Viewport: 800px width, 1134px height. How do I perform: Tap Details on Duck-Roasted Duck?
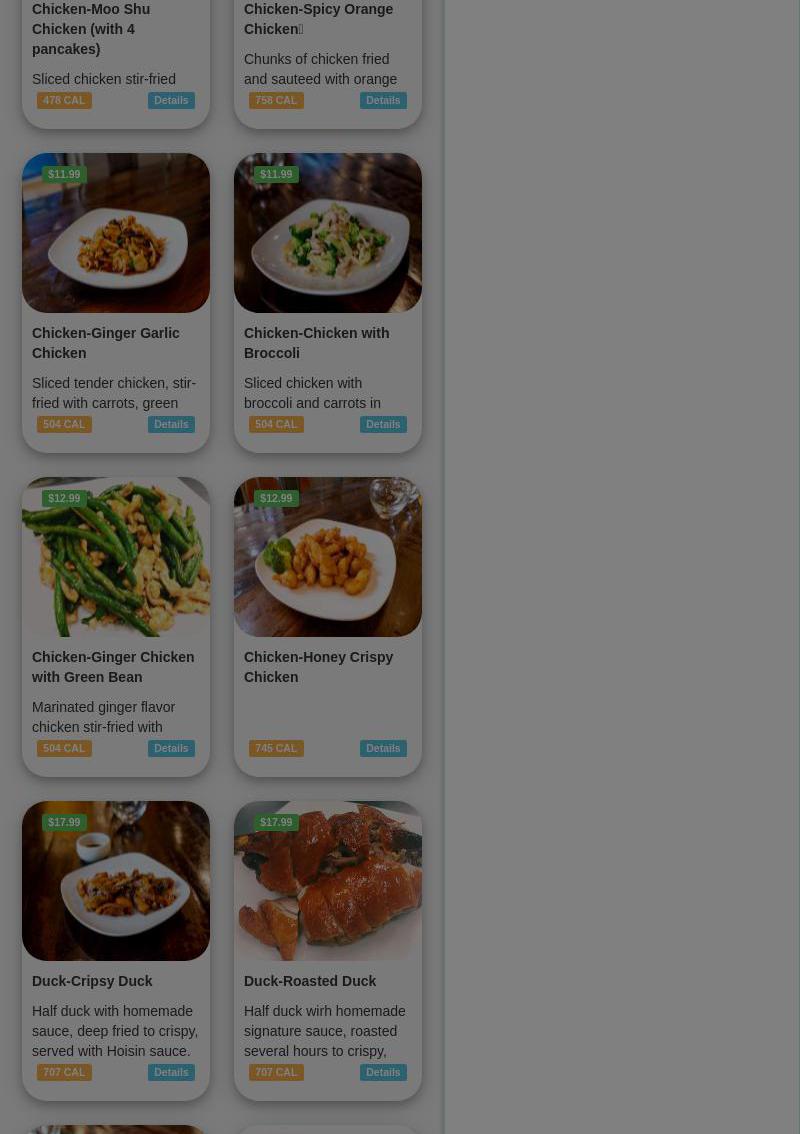[383, 1072]
